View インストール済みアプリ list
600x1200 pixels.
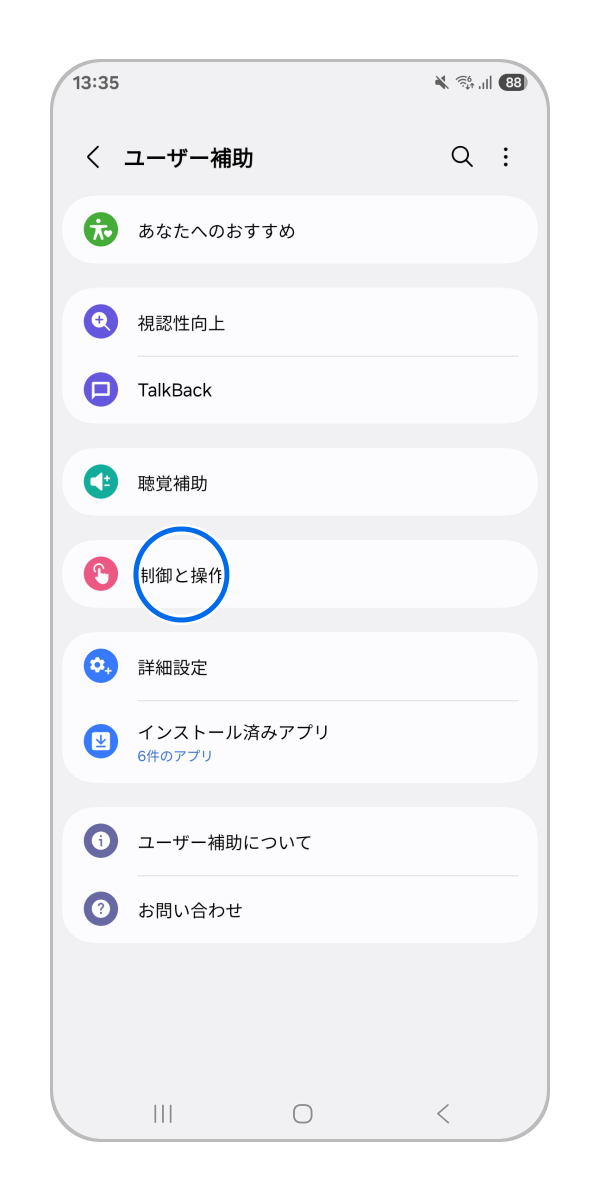coord(300,741)
